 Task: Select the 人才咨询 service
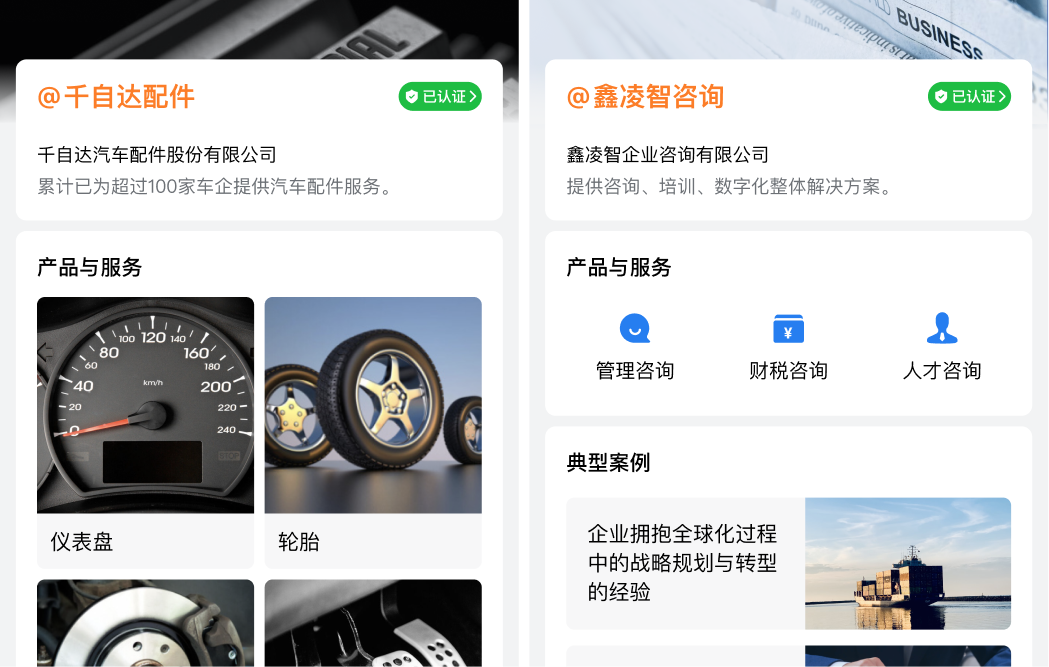(941, 347)
